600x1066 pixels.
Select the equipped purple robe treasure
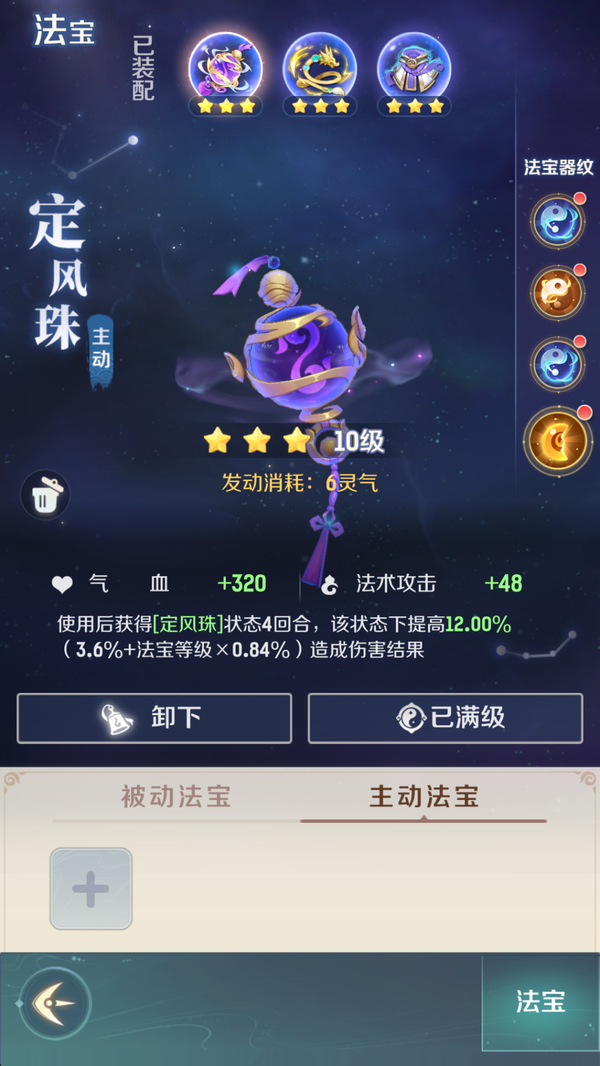[414, 68]
